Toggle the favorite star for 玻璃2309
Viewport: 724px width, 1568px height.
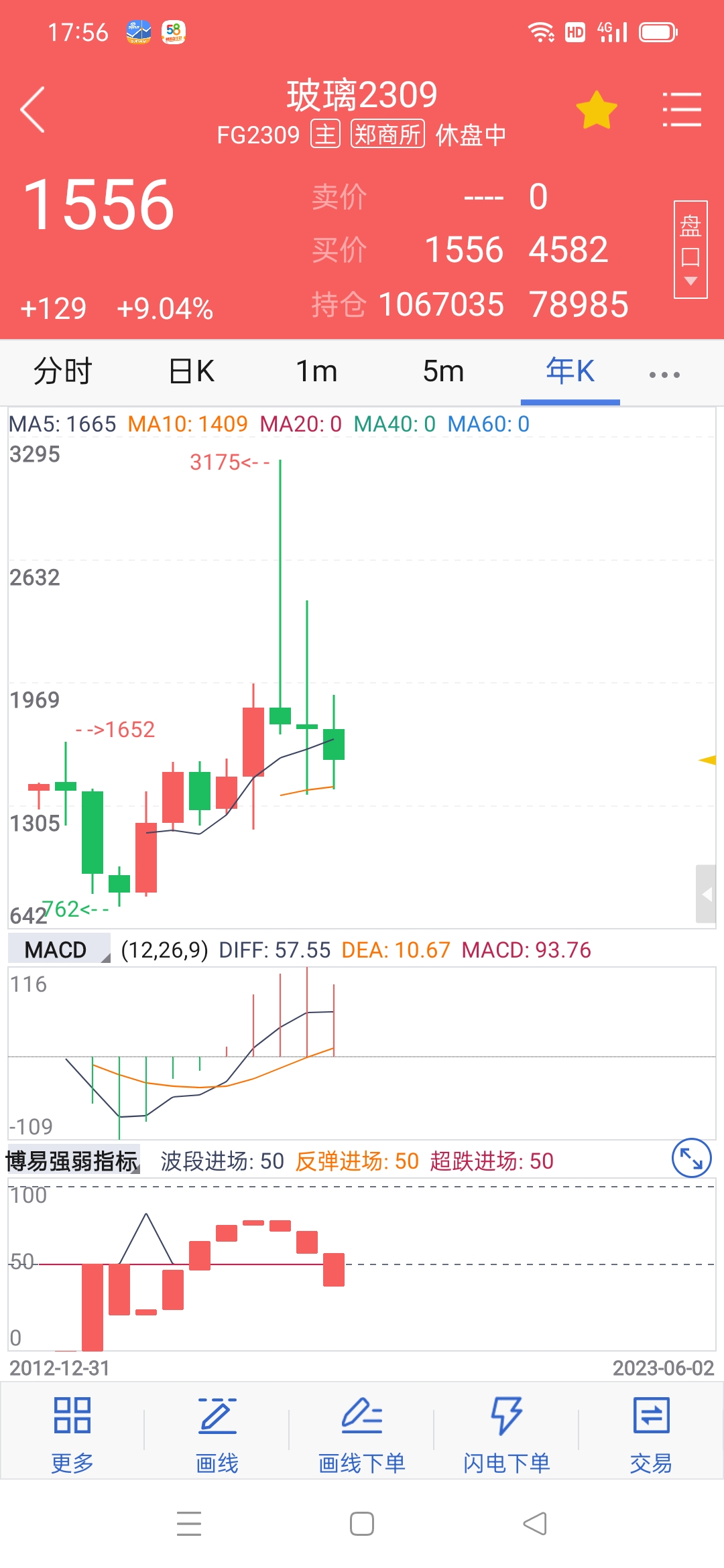(596, 111)
